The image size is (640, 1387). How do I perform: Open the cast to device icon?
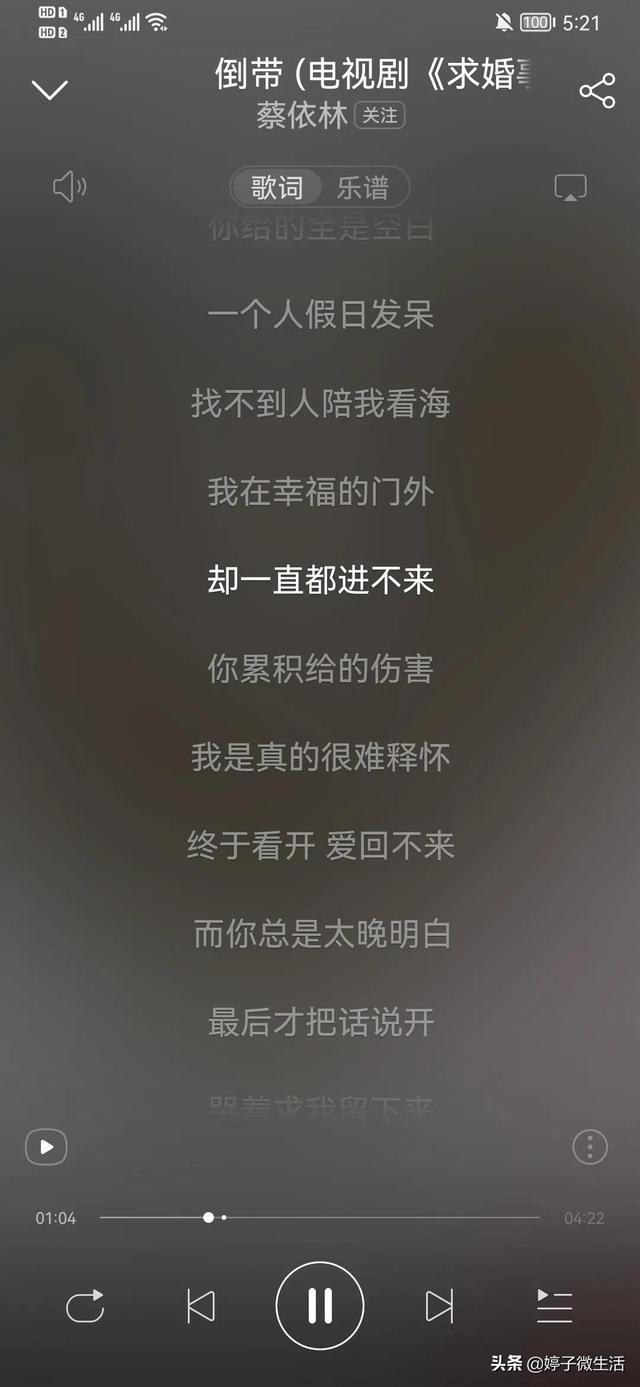point(570,187)
